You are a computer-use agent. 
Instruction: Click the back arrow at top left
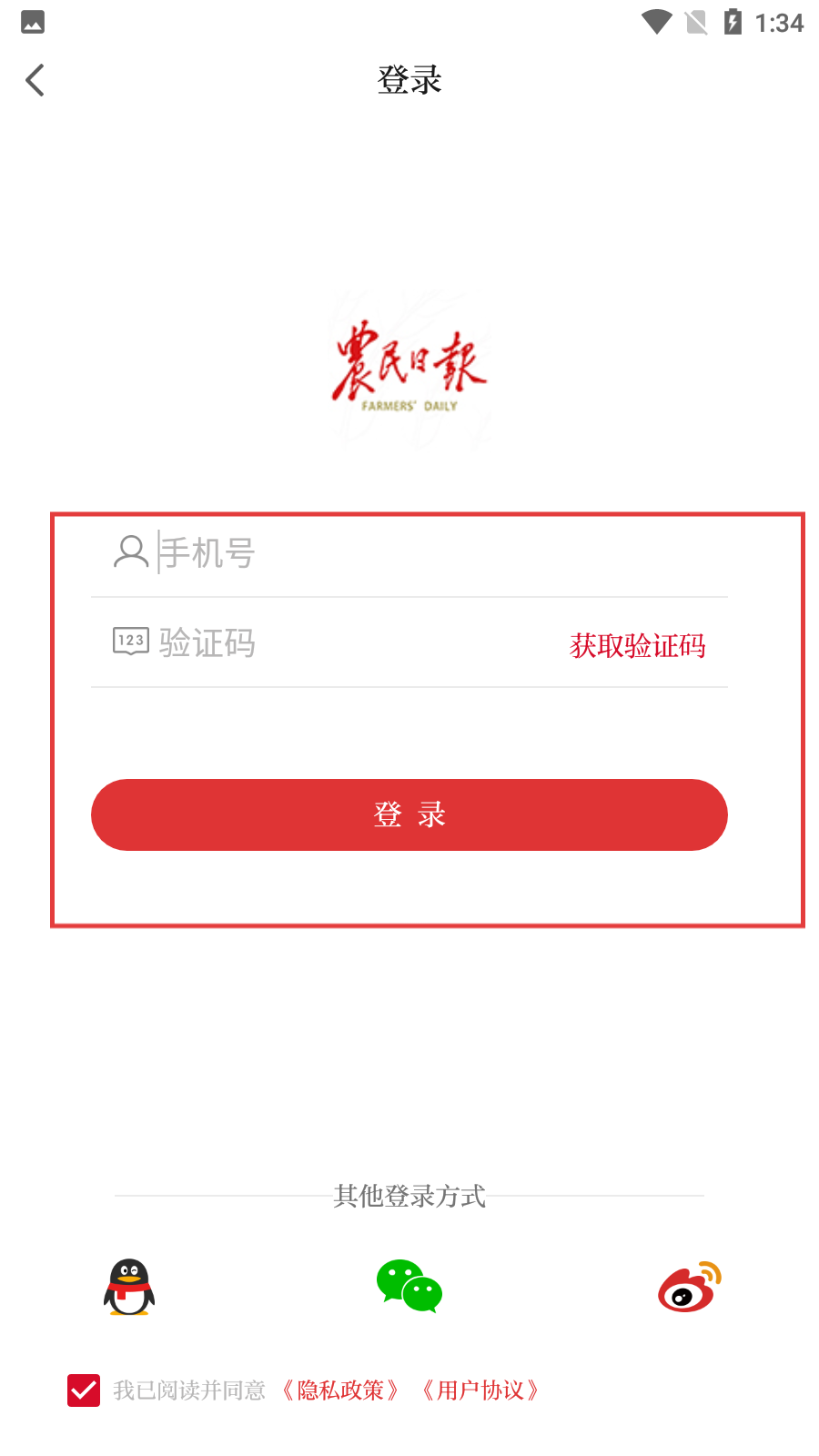(35, 80)
